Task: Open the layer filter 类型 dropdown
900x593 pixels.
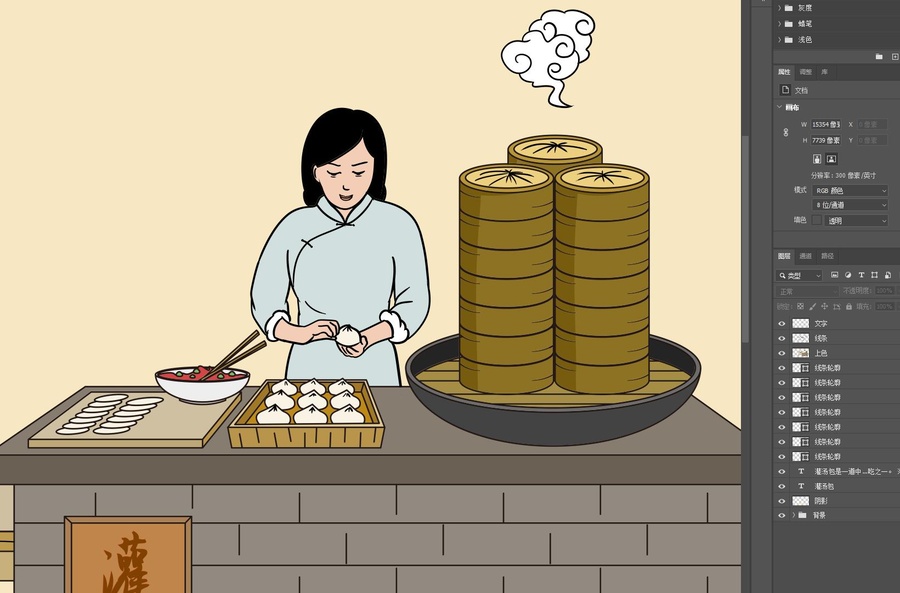Action: tap(800, 275)
